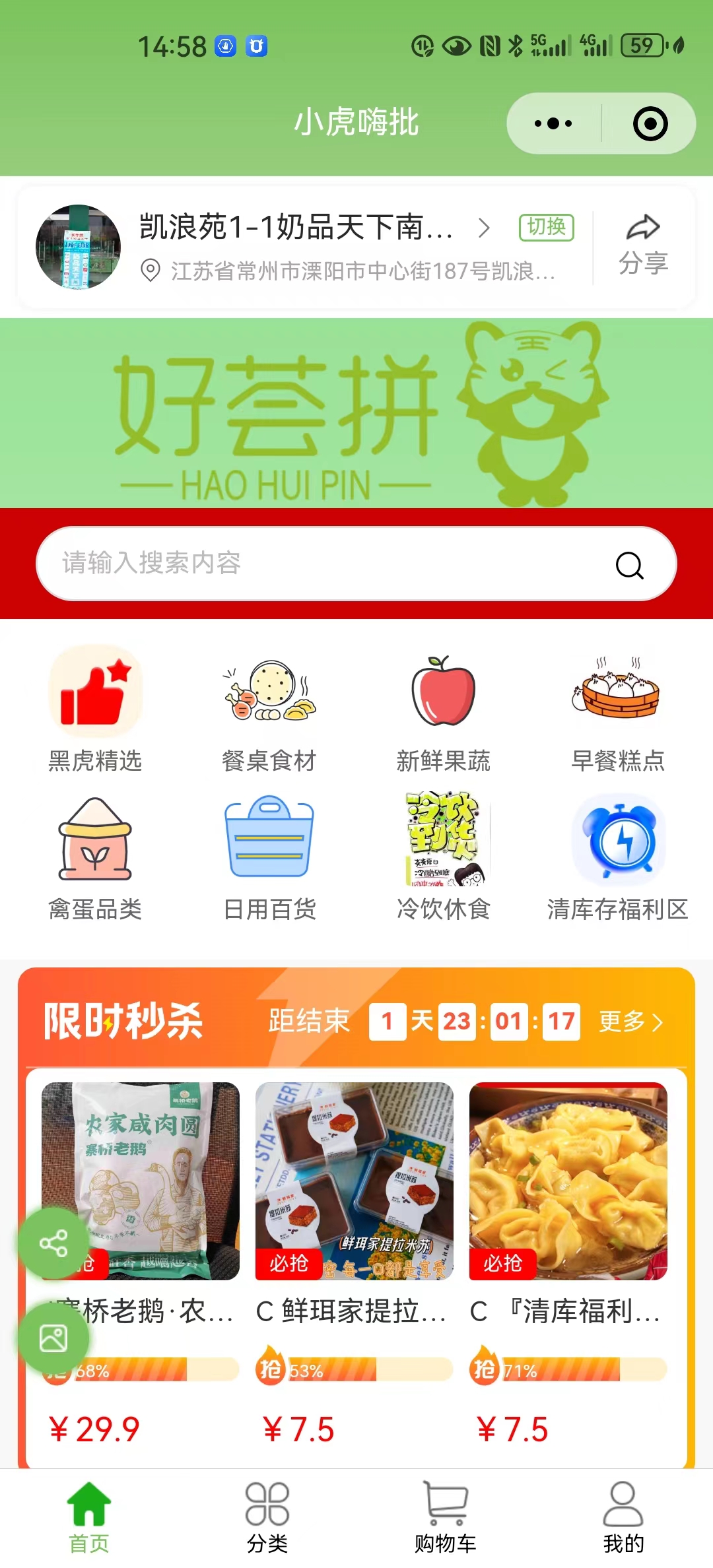The width and height of the screenshot is (713, 1568).
Task: Browse the 日用百货 category
Action: (x=269, y=857)
